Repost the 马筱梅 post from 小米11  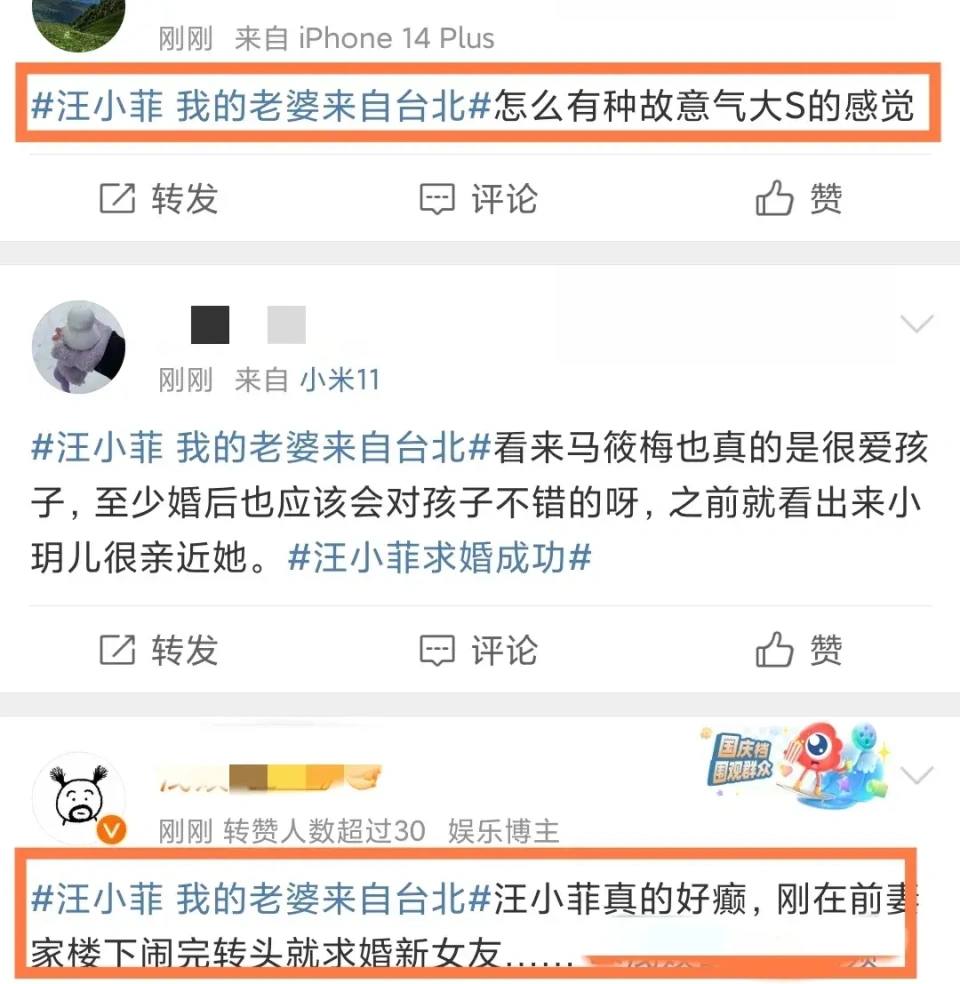pyautogui.click(x=160, y=651)
